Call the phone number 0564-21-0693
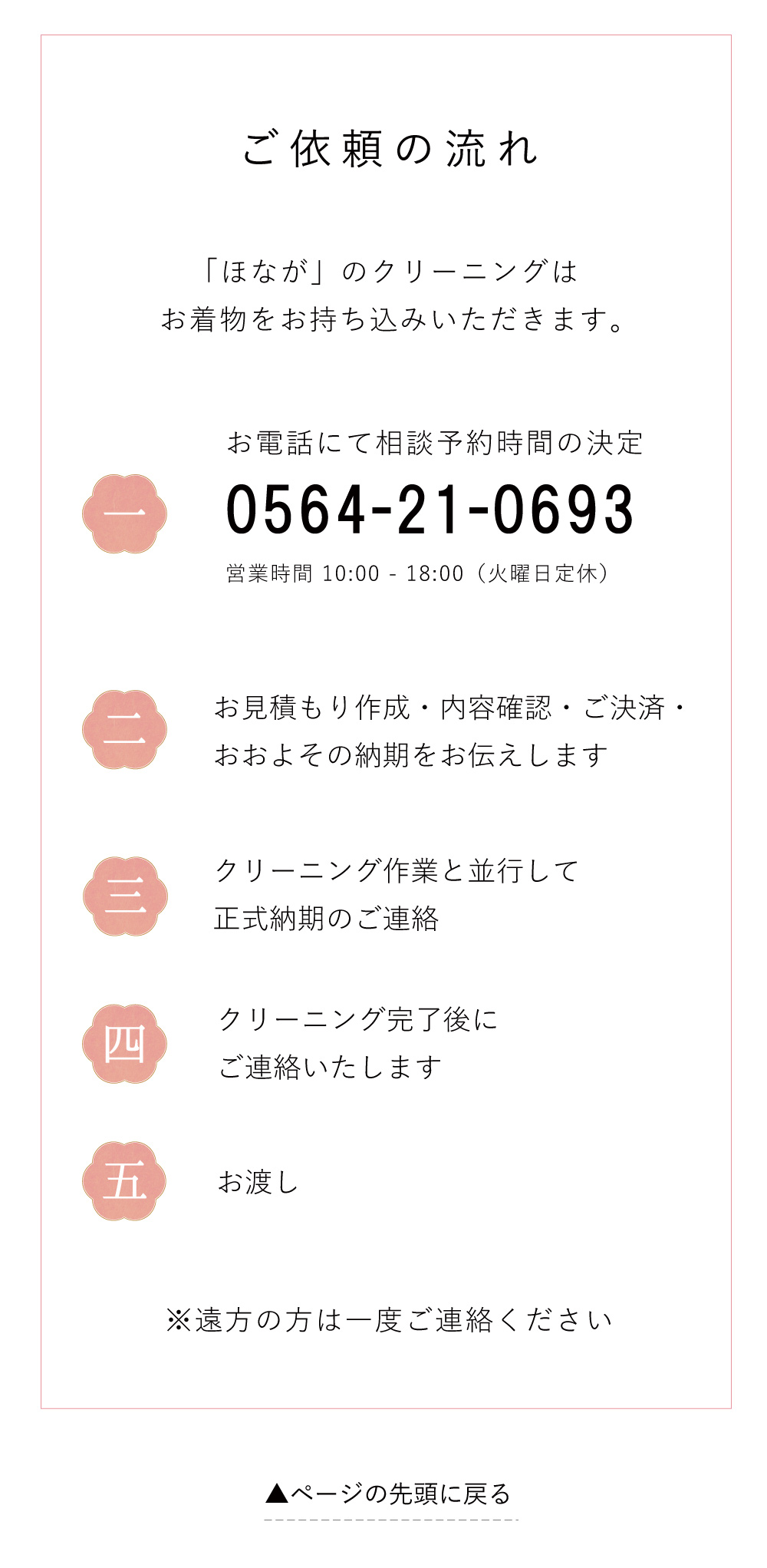Viewport: 767px width, 1568px height. pyautogui.click(x=430, y=510)
